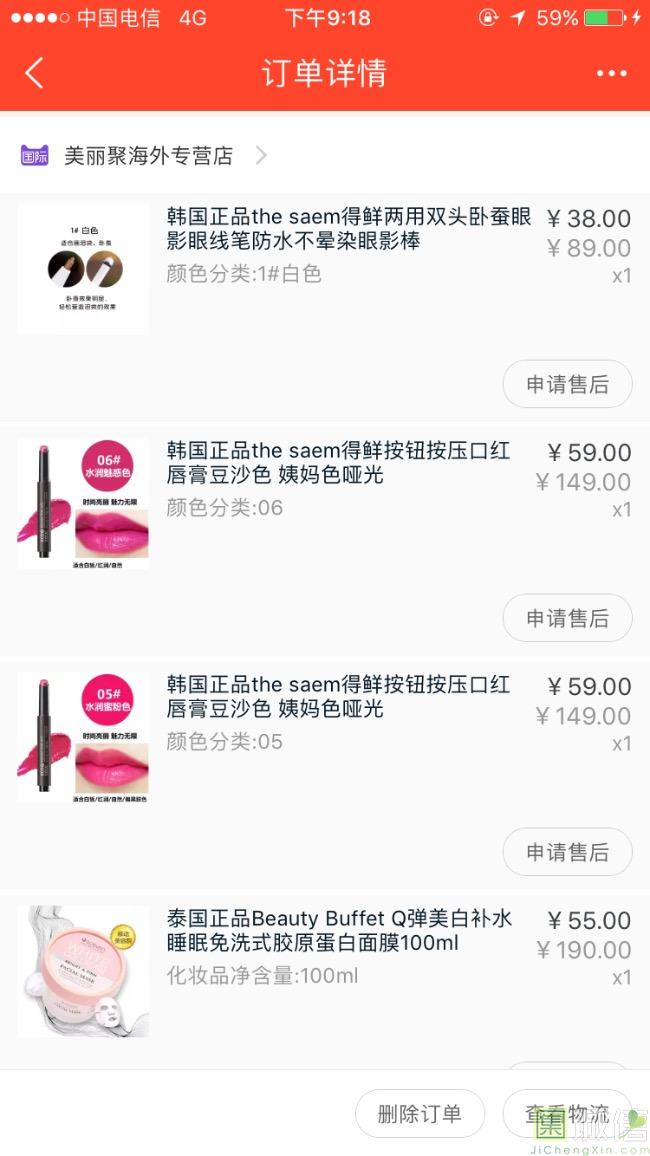Tap the 删除订单 button
The width and height of the screenshot is (650, 1156).
coord(420,1114)
